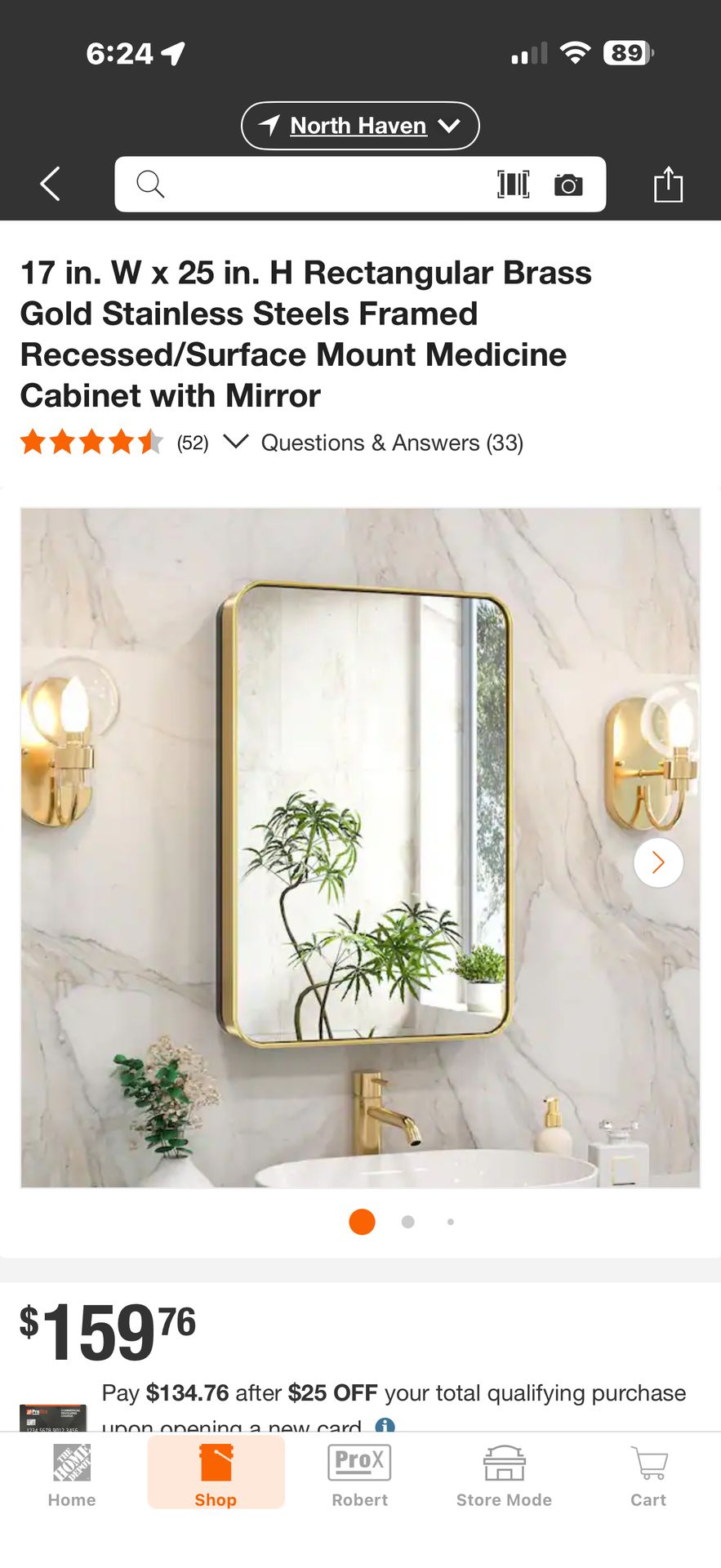Screen dimensions: 721x1568
Task: Open the medicine cabinet product photo
Action: pyautogui.click(x=360, y=848)
